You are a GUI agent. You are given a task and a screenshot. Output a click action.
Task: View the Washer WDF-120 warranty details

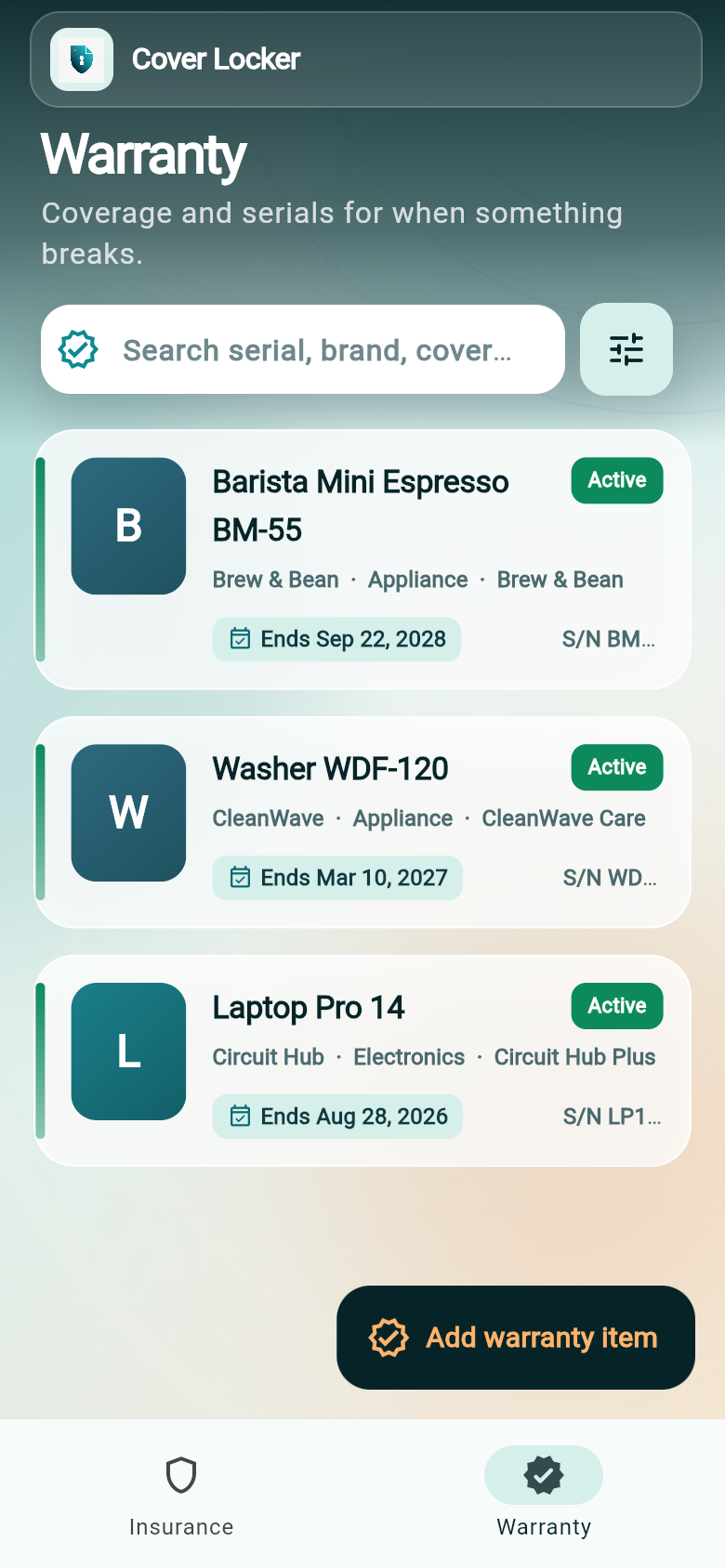pyautogui.click(x=362, y=822)
